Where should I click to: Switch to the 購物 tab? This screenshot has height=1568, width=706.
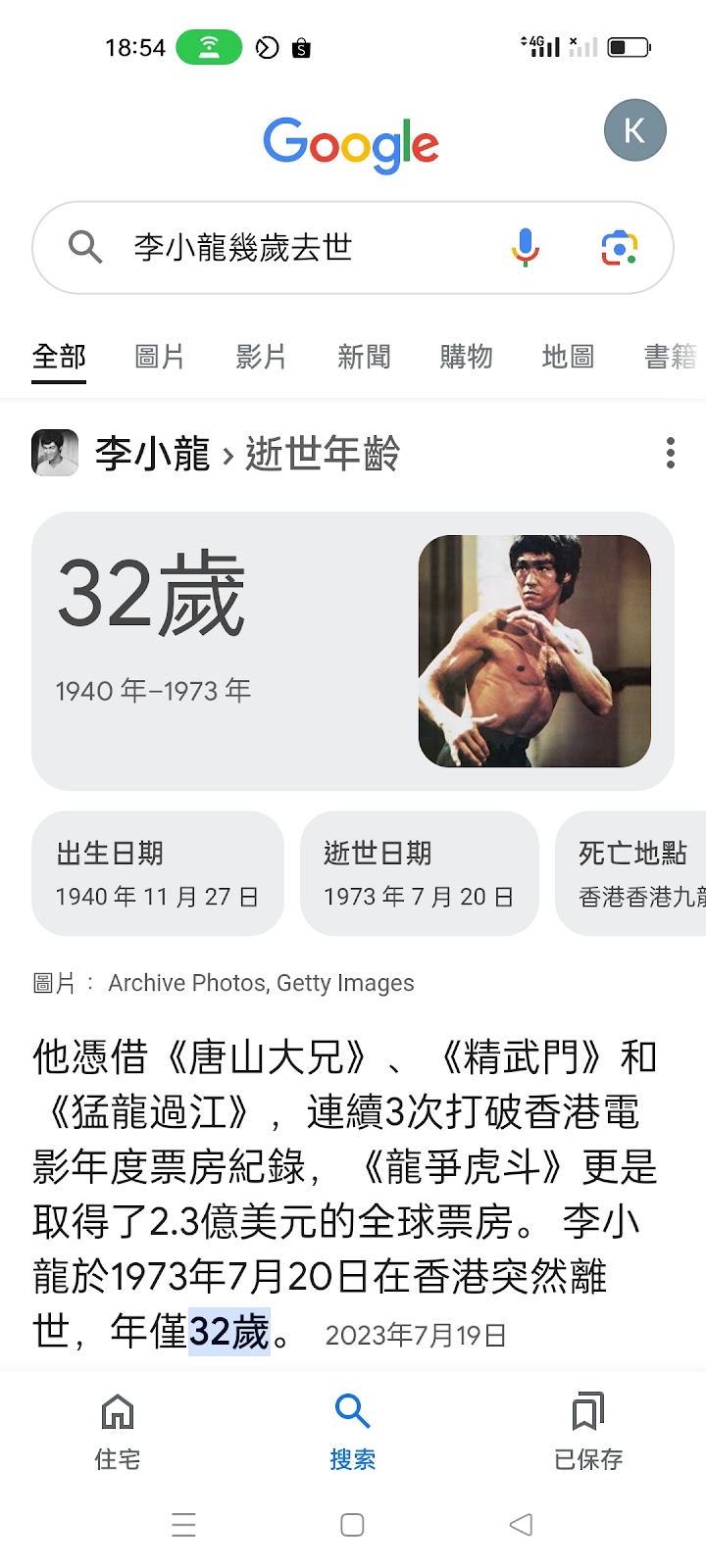[x=466, y=357]
